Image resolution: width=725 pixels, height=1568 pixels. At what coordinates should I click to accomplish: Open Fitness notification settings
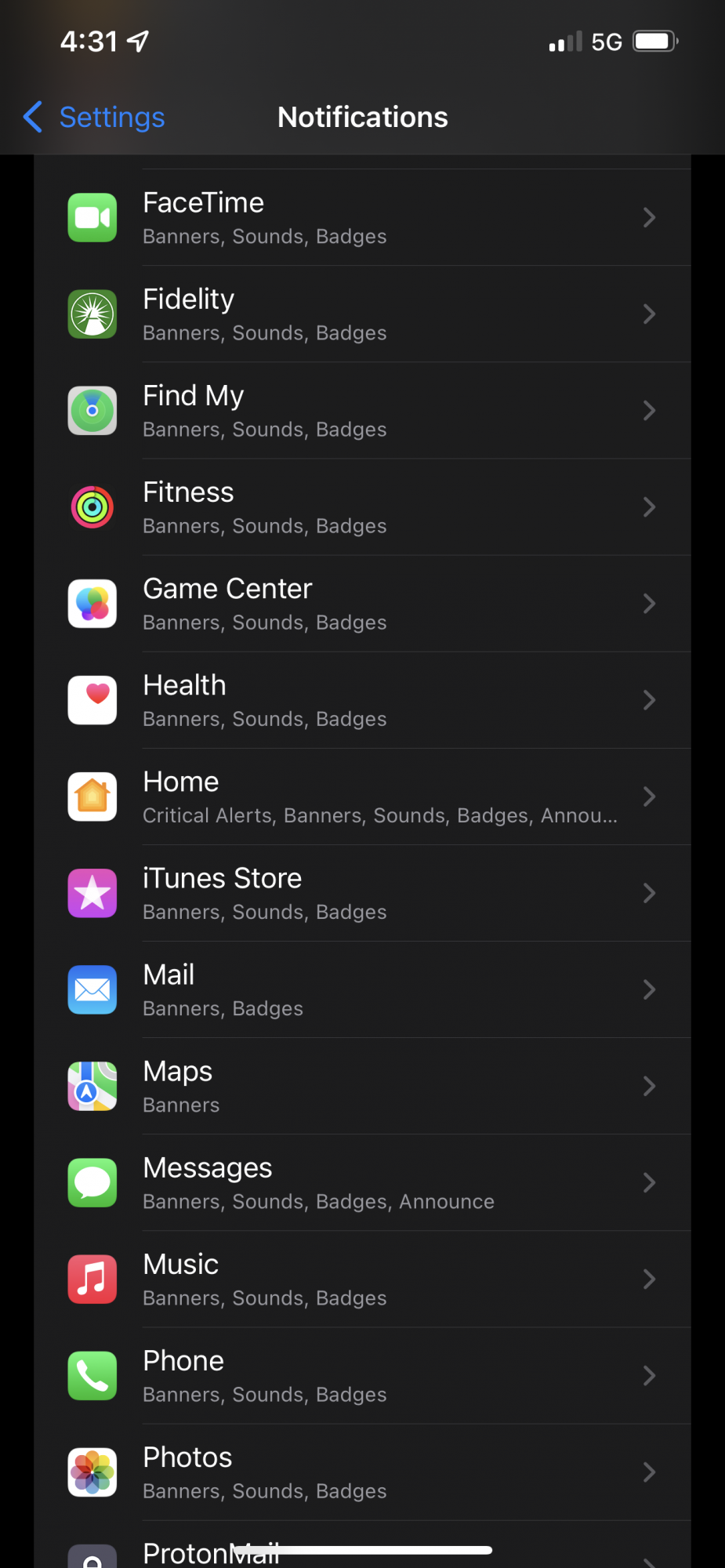pyautogui.click(x=362, y=507)
